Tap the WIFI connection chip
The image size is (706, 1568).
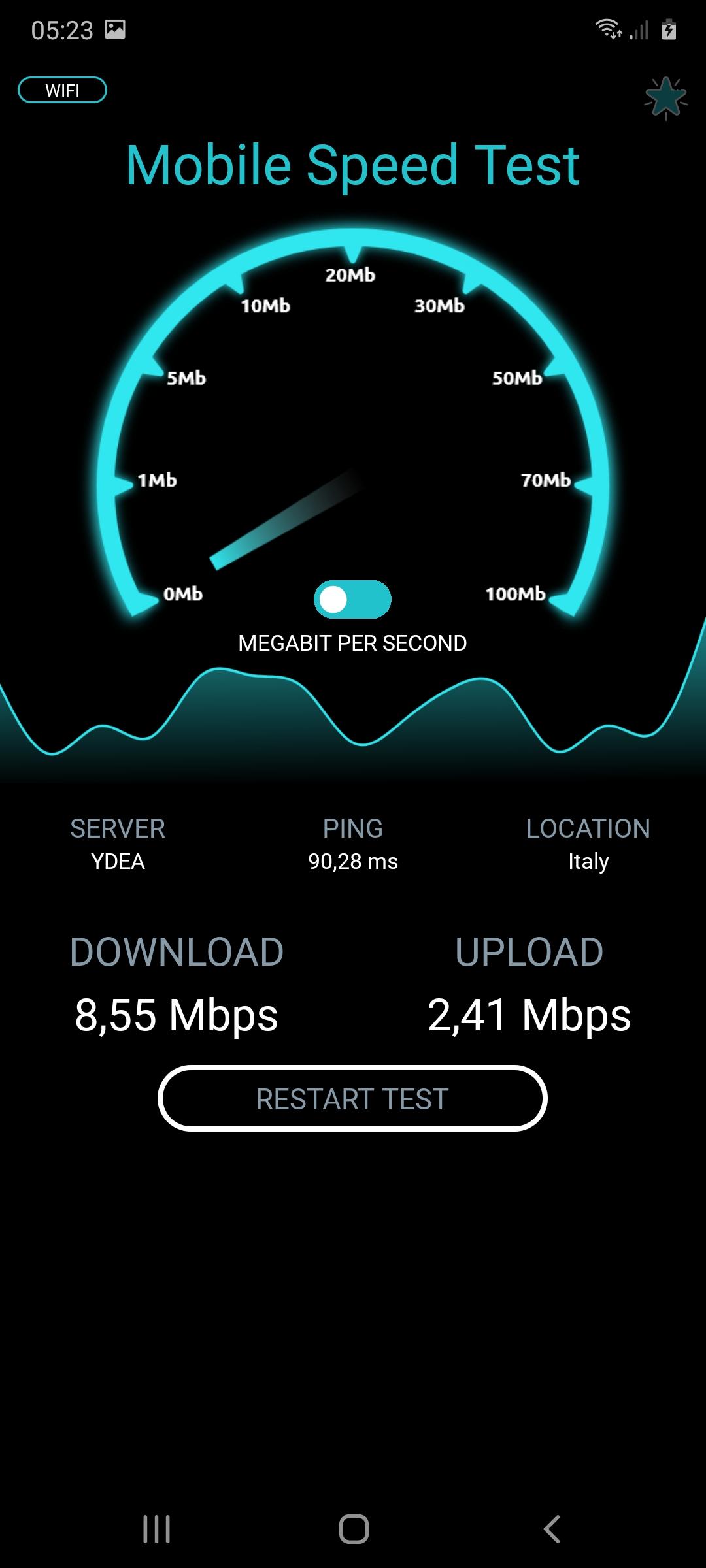pos(62,90)
